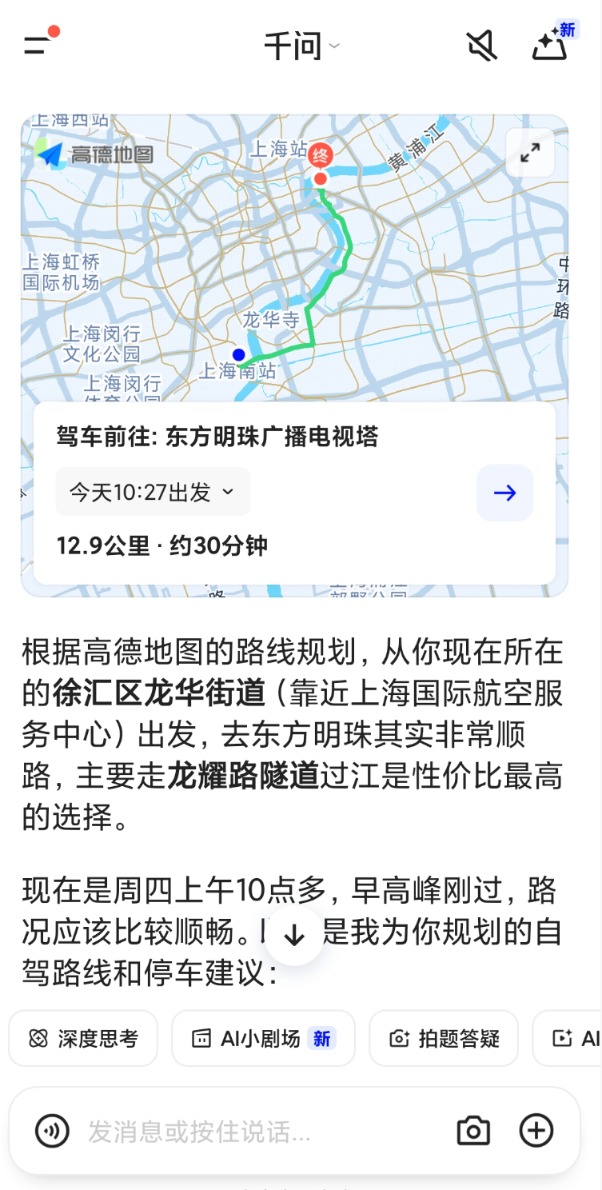This screenshot has width=602, height=1190.
Task: Expand the map to full screen
Action: point(530,153)
